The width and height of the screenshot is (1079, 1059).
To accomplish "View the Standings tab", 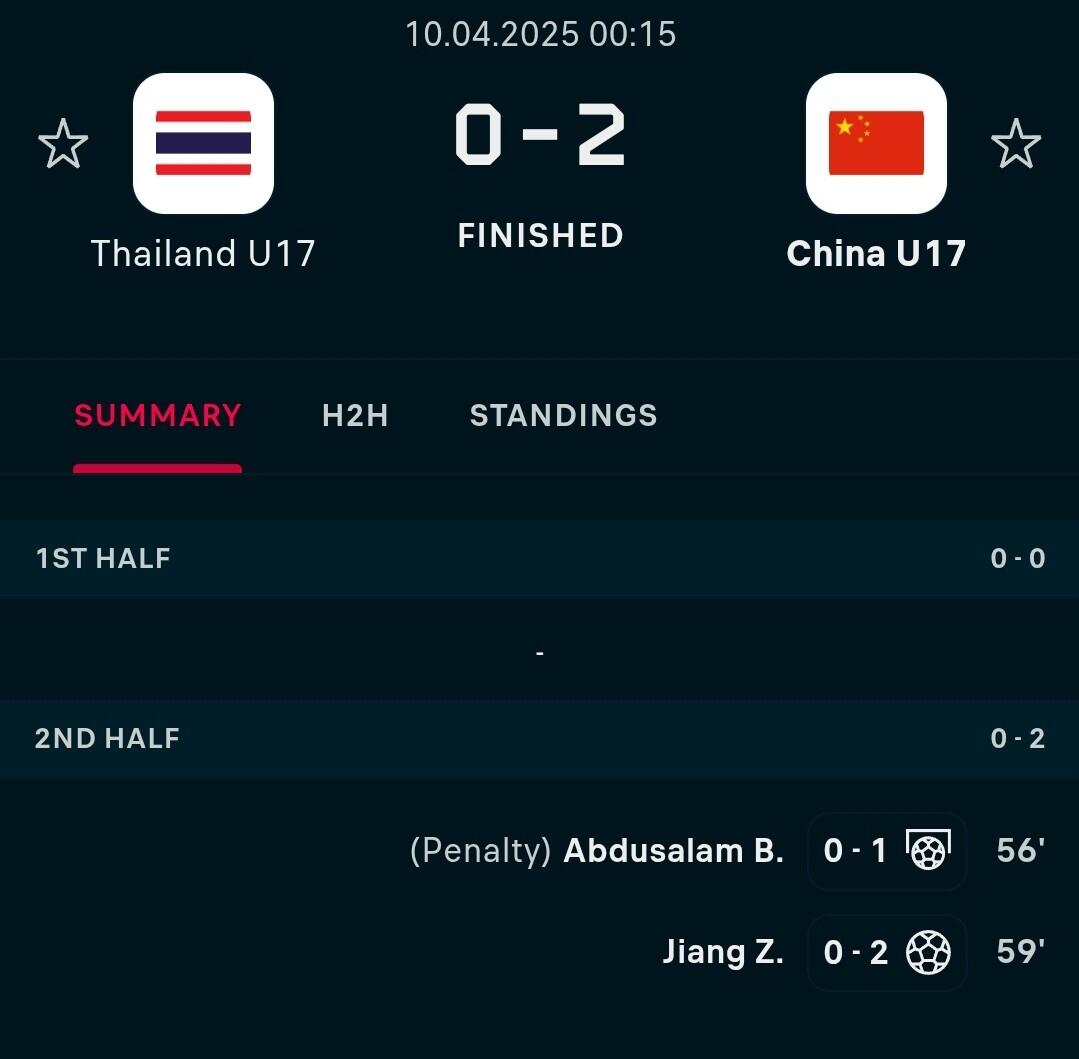I will pyautogui.click(x=563, y=415).
